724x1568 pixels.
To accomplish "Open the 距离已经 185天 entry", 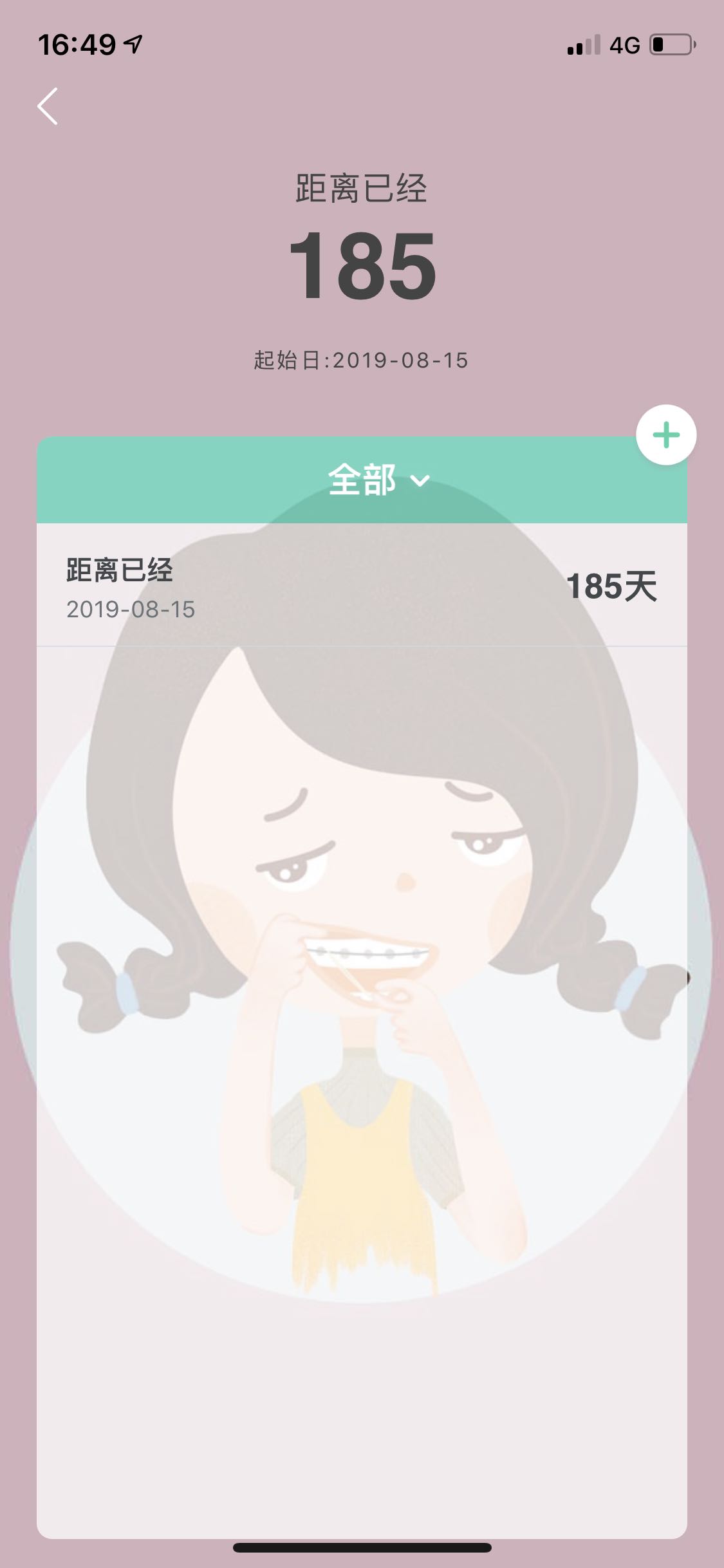I will coord(362,586).
